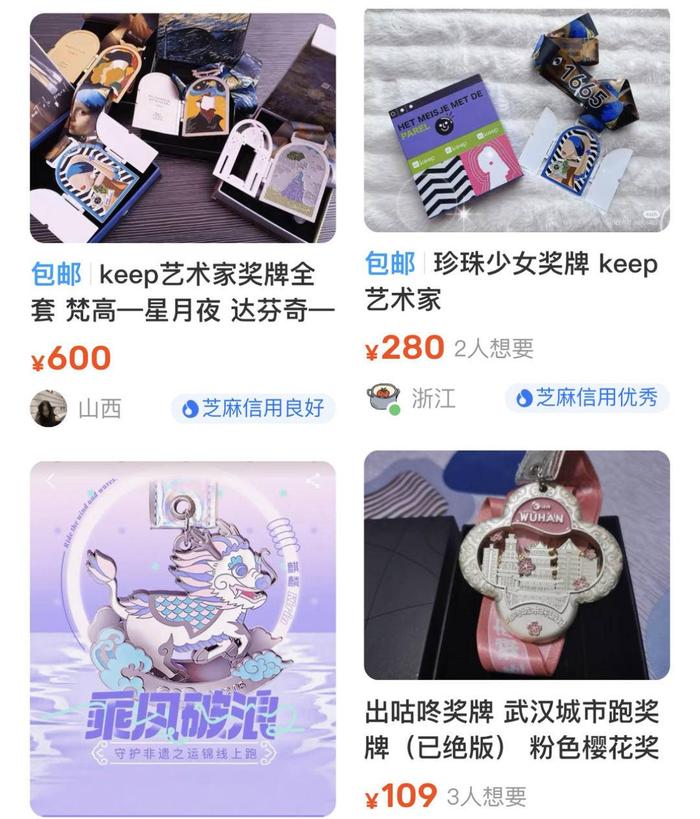700x819 pixels.
Task: View the 山西 seller's avatar profile
Action: 49,408
